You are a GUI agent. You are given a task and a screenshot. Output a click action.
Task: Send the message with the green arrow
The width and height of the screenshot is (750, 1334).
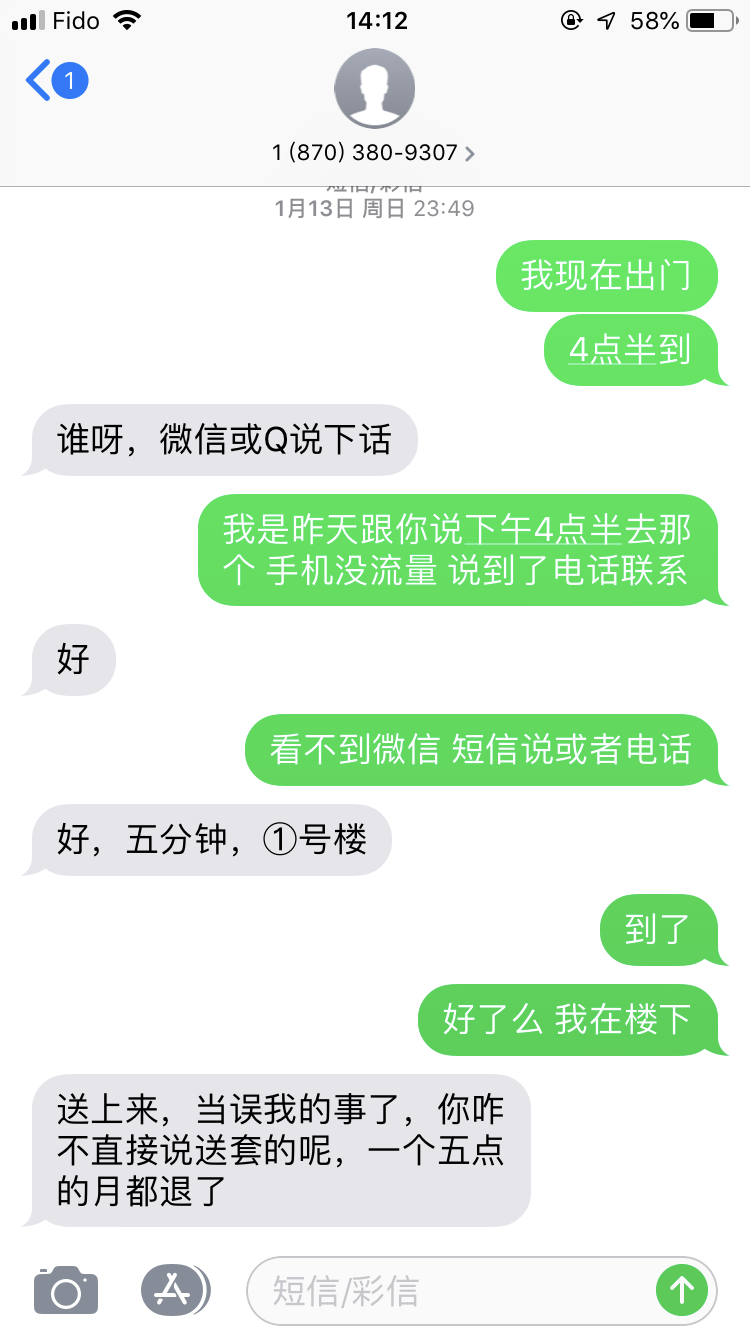[x=682, y=1290]
